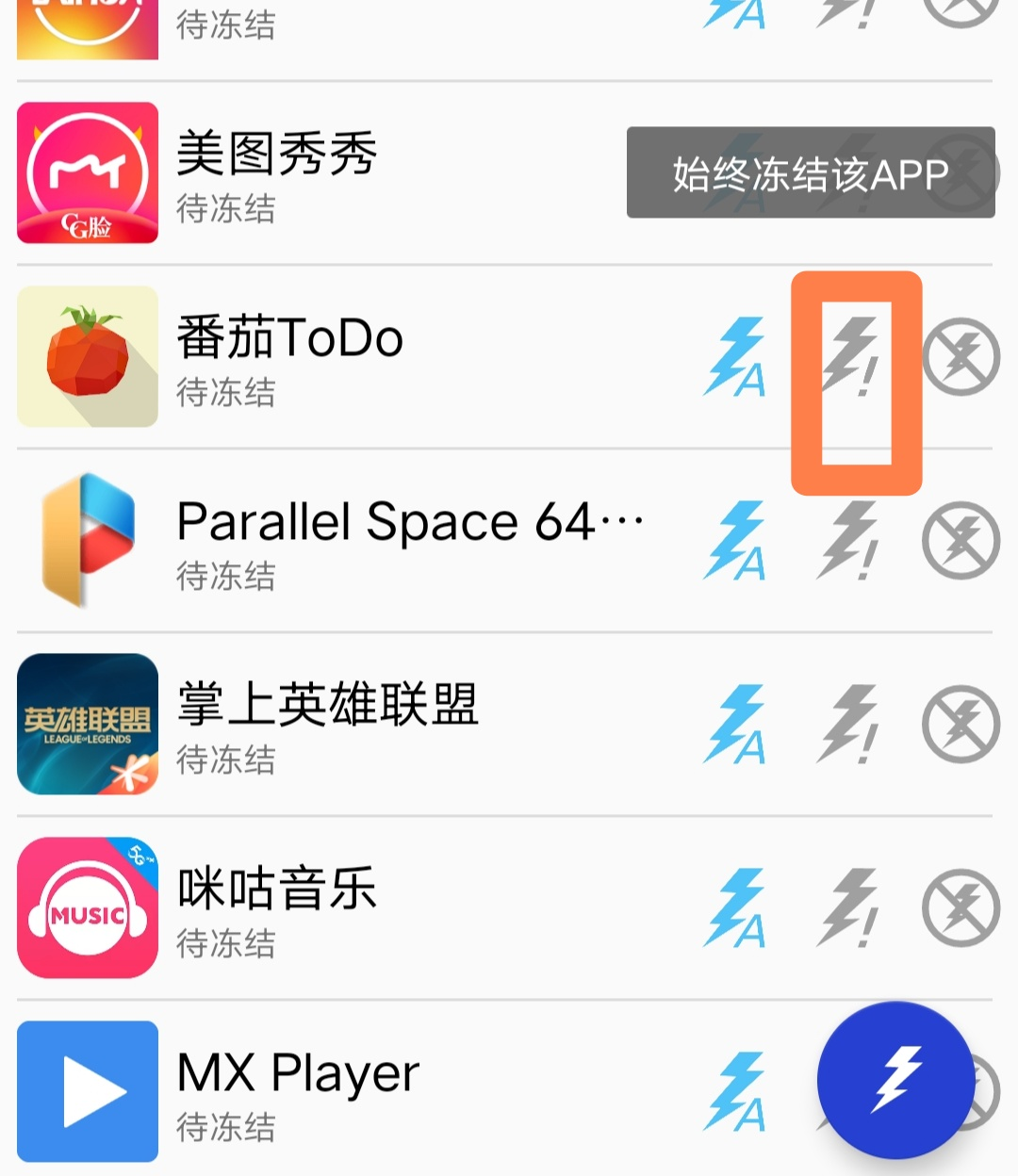This screenshot has height=1176, width=1018.
Task: Set 咪咕音乐 to never freeze
Action: (961, 907)
